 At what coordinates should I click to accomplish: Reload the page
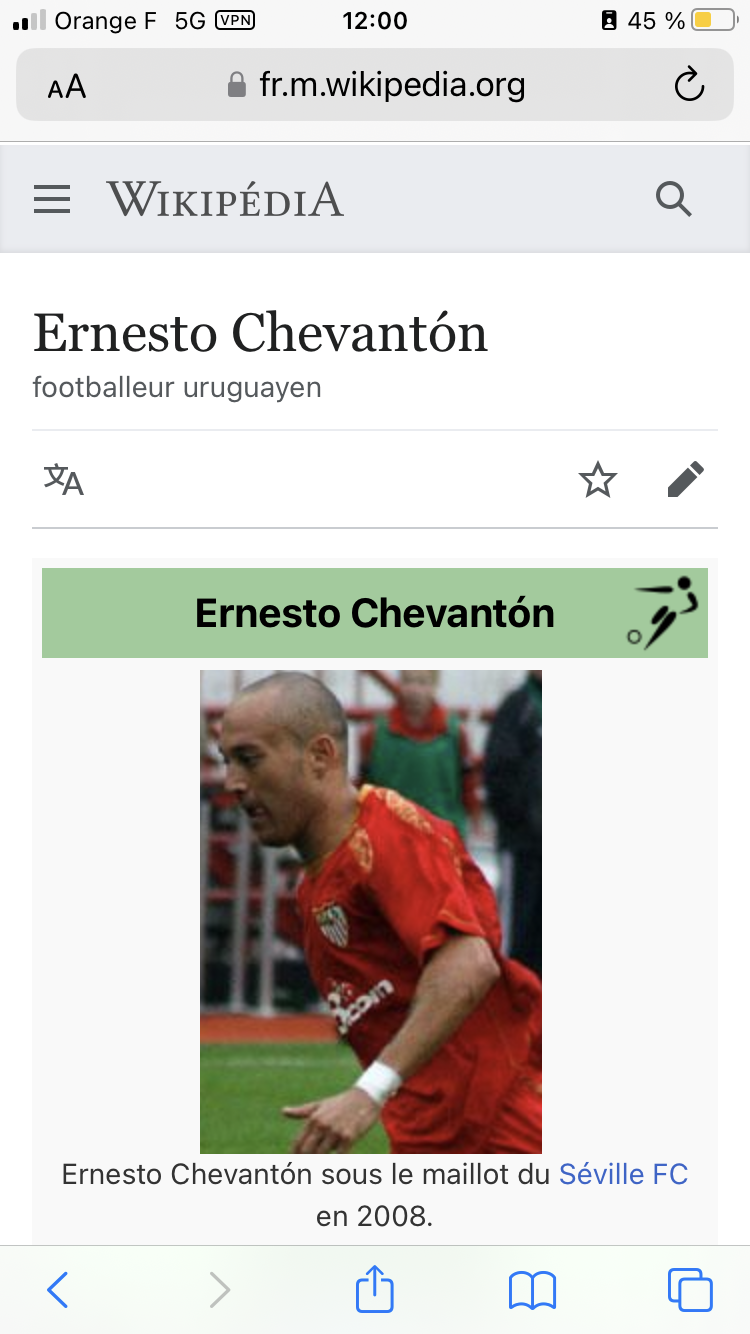[x=689, y=86]
